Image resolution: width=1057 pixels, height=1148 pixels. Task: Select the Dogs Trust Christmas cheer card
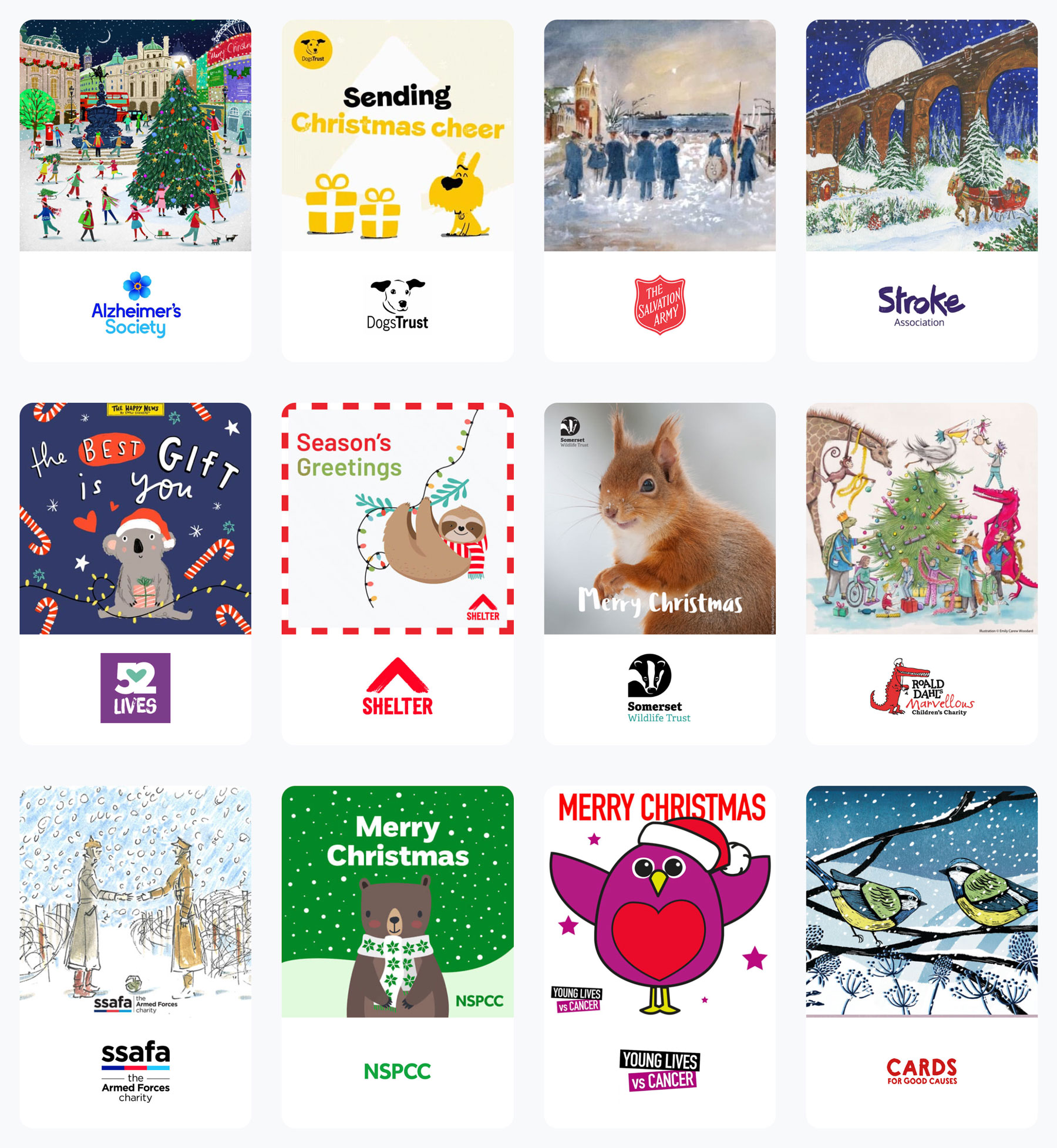pyautogui.click(x=398, y=136)
